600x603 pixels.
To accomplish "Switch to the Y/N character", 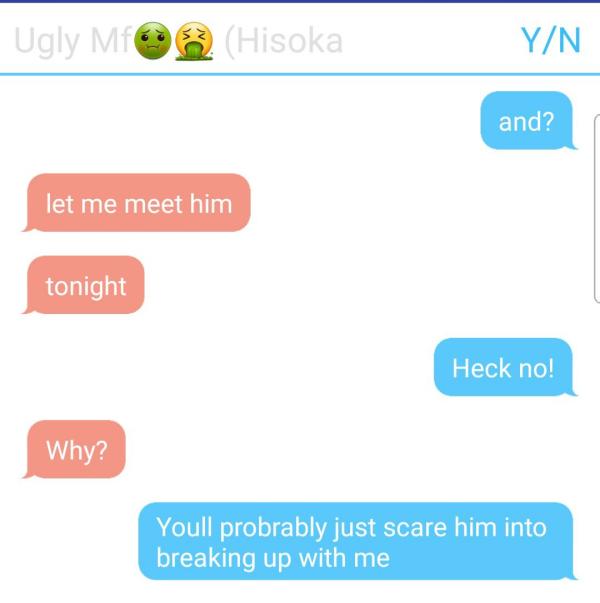I will pyautogui.click(x=549, y=40).
